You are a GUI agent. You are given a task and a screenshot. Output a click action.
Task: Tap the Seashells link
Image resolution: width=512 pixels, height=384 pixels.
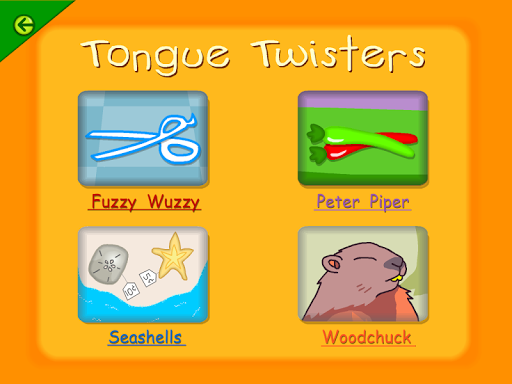pos(146,337)
